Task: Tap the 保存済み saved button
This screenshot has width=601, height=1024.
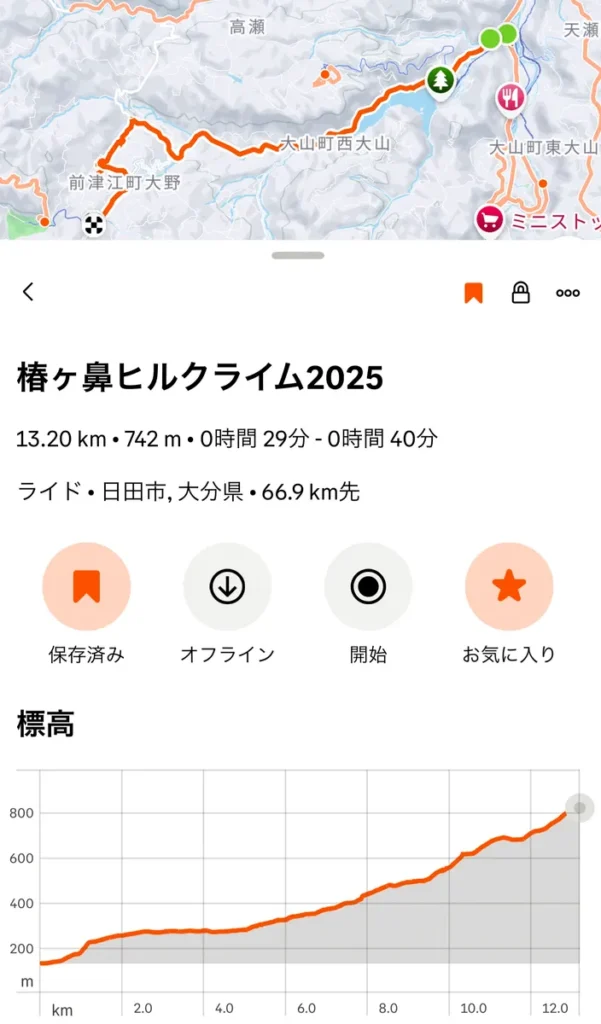Action: [86, 587]
